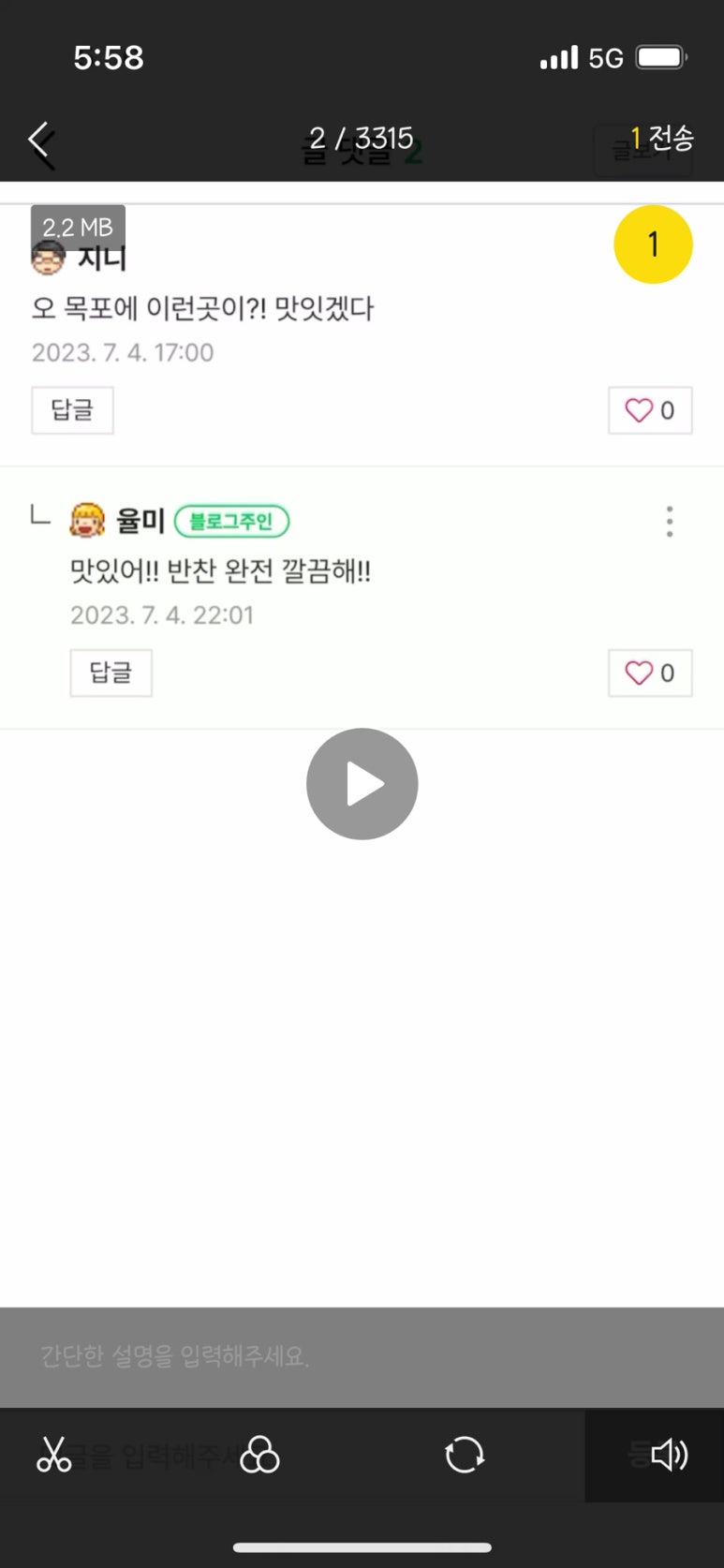724x1568 pixels.
Task: Play the video preview
Action: pyautogui.click(x=362, y=784)
